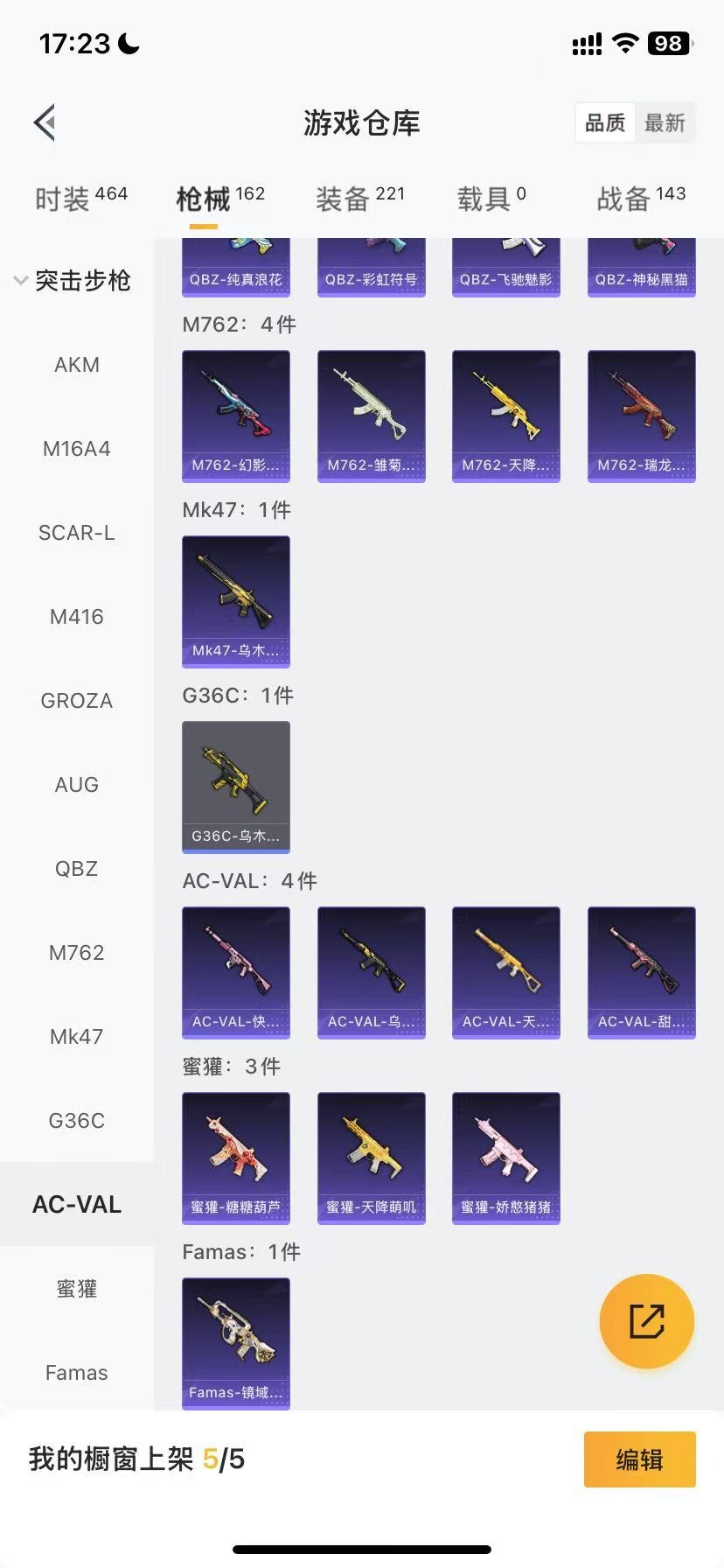Sort the inventory by 最新
724x1568 pixels.
click(665, 122)
